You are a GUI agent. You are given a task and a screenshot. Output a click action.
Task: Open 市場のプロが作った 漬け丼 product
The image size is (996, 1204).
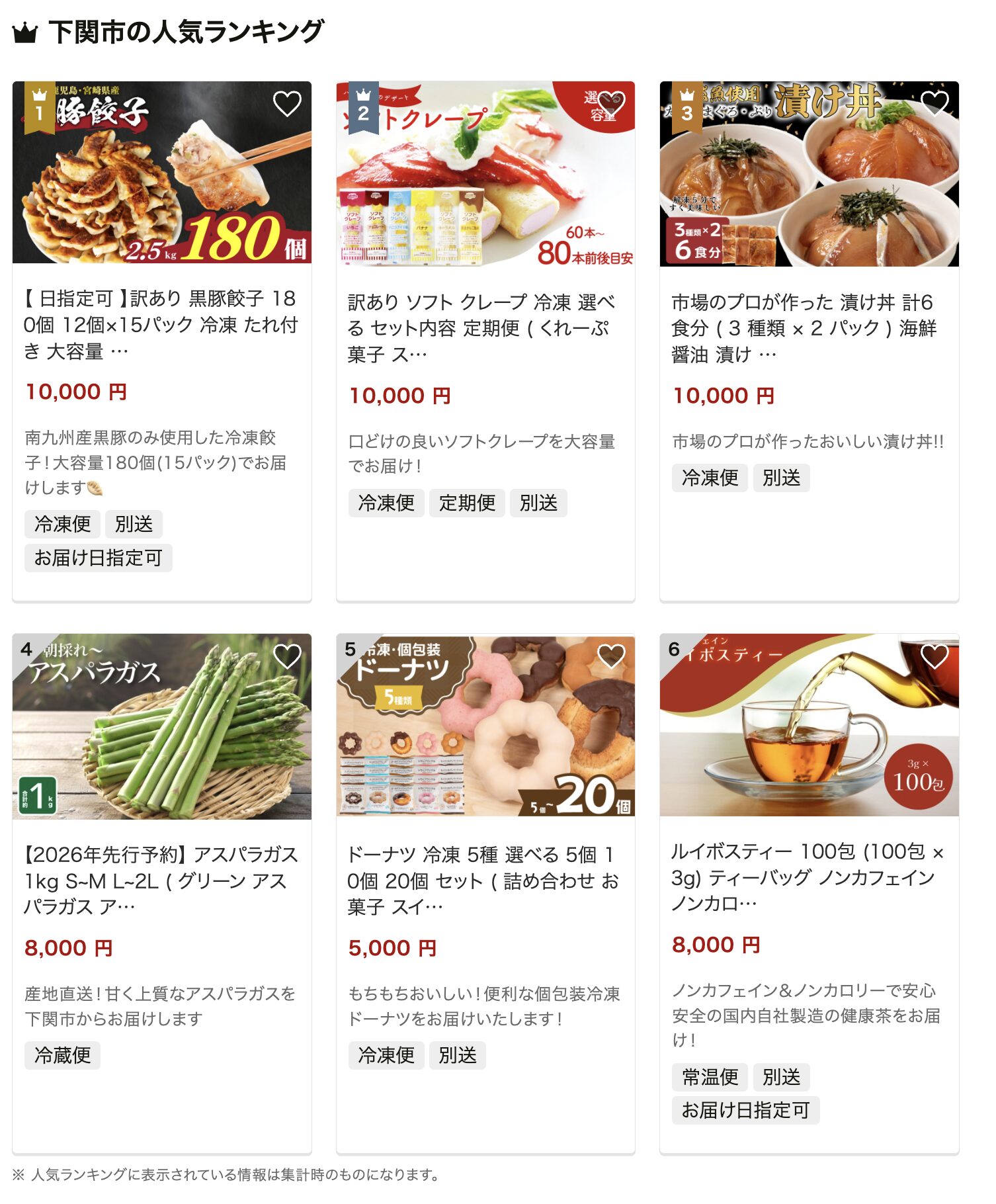(809, 328)
